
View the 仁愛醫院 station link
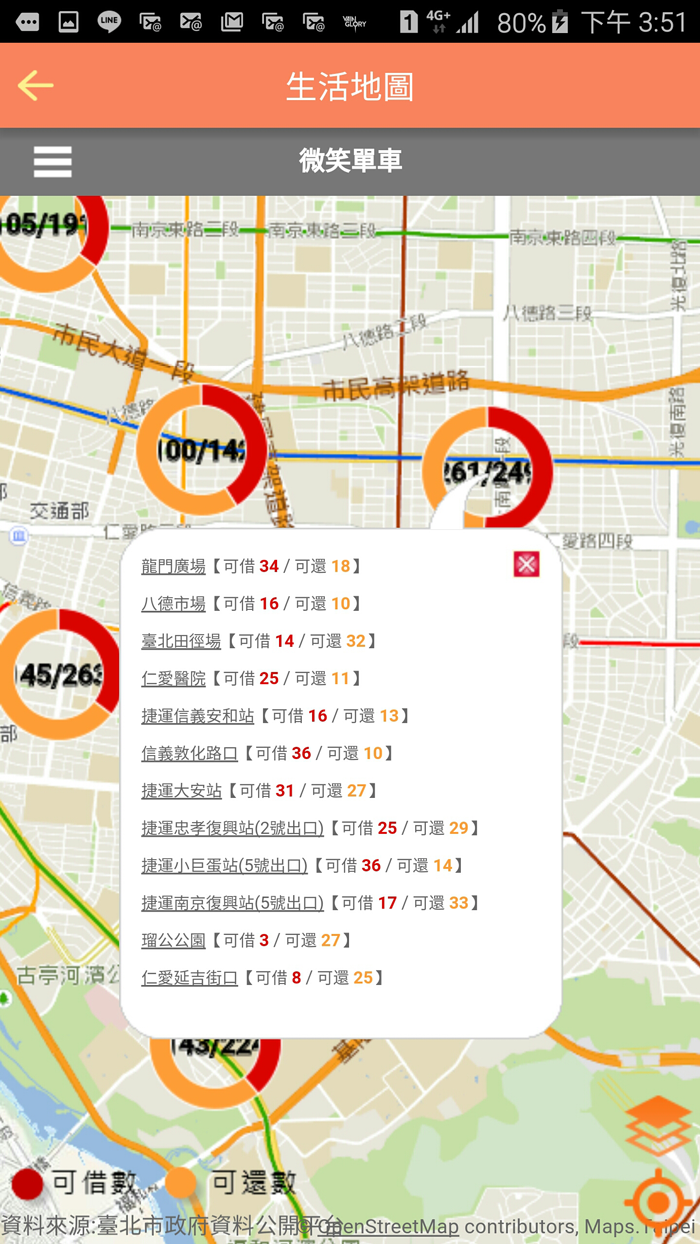coord(173,679)
